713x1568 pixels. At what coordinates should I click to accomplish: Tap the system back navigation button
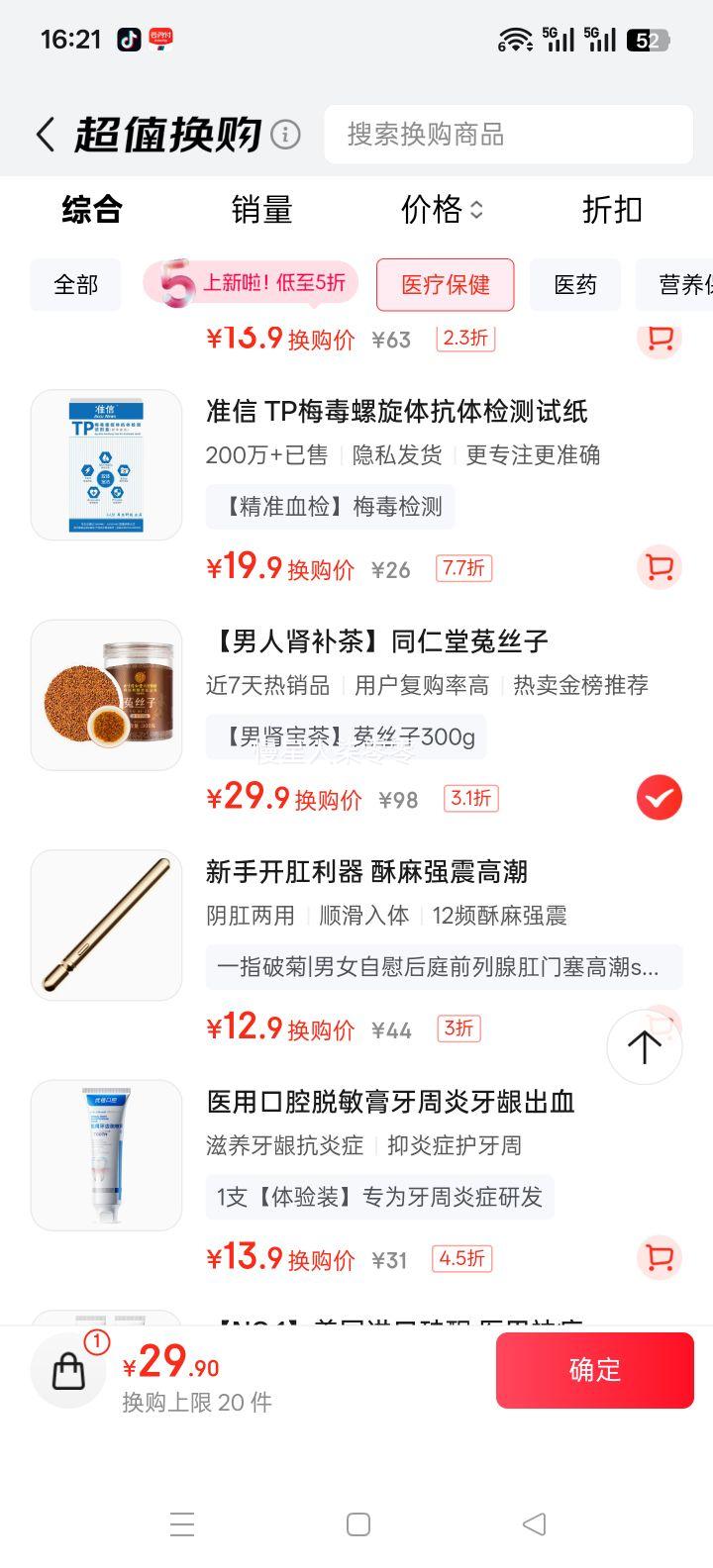pos(534,1524)
